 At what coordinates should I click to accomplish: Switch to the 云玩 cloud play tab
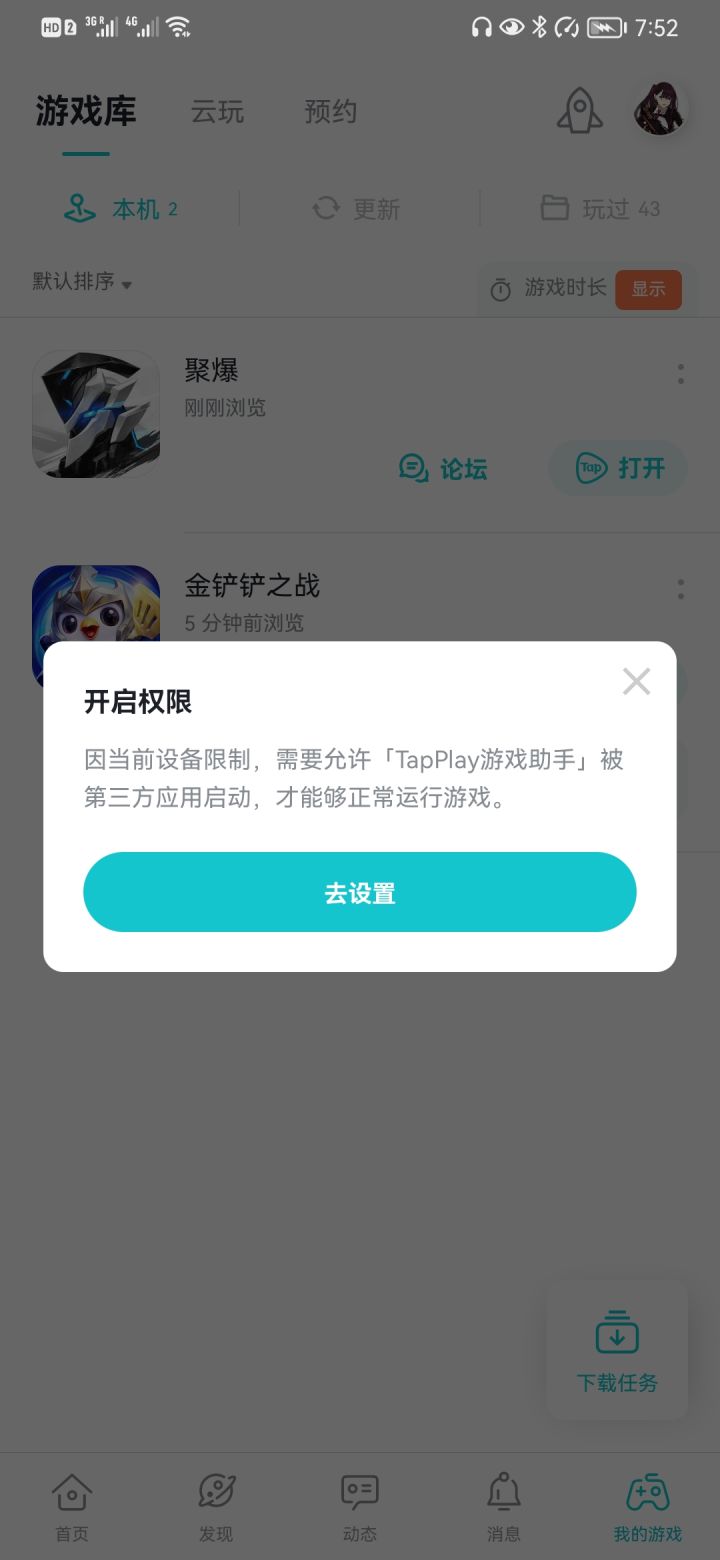tap(217, 112)
